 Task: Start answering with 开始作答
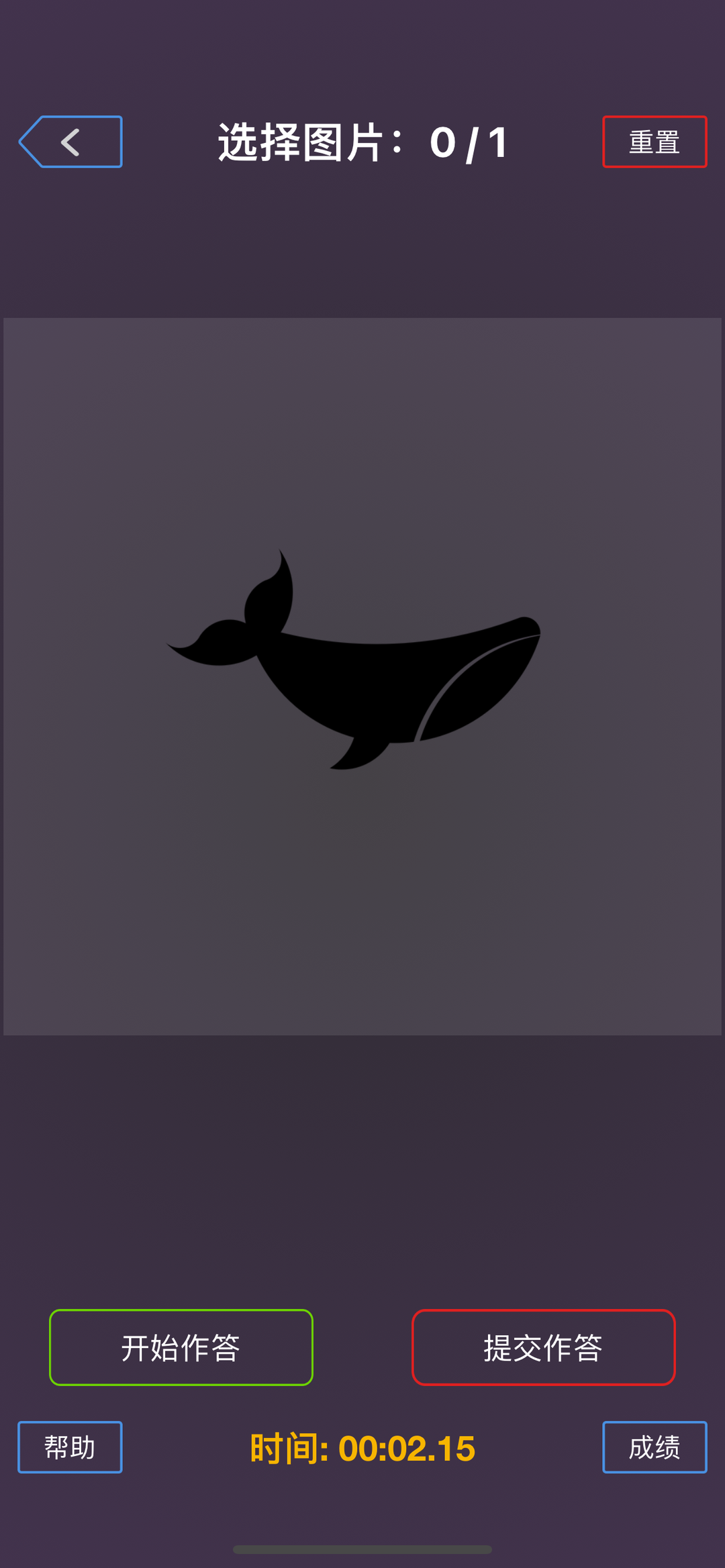[181, 1347]
